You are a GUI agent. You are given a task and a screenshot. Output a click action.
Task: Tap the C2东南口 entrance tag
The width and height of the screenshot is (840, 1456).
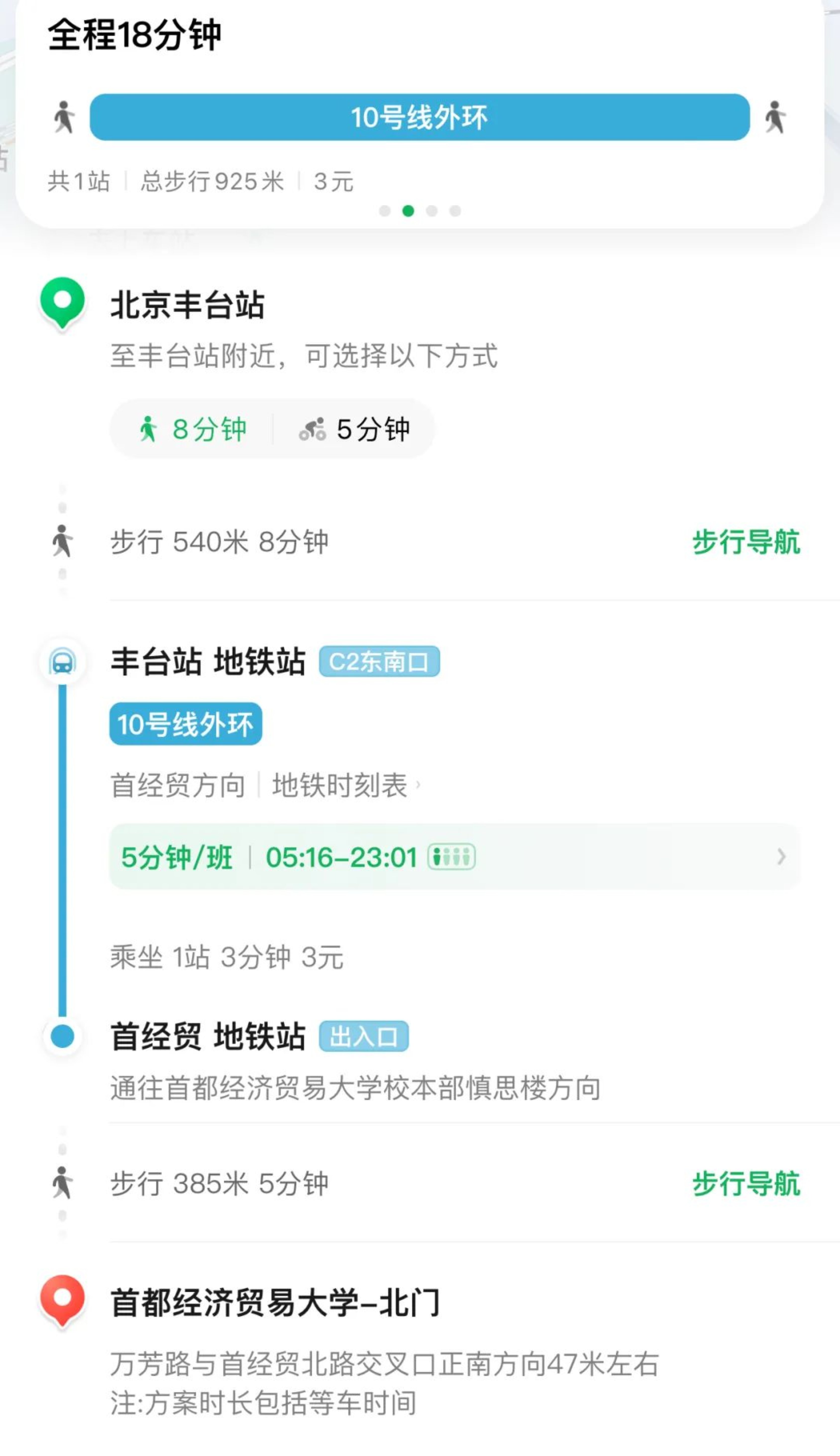point(379,661)
